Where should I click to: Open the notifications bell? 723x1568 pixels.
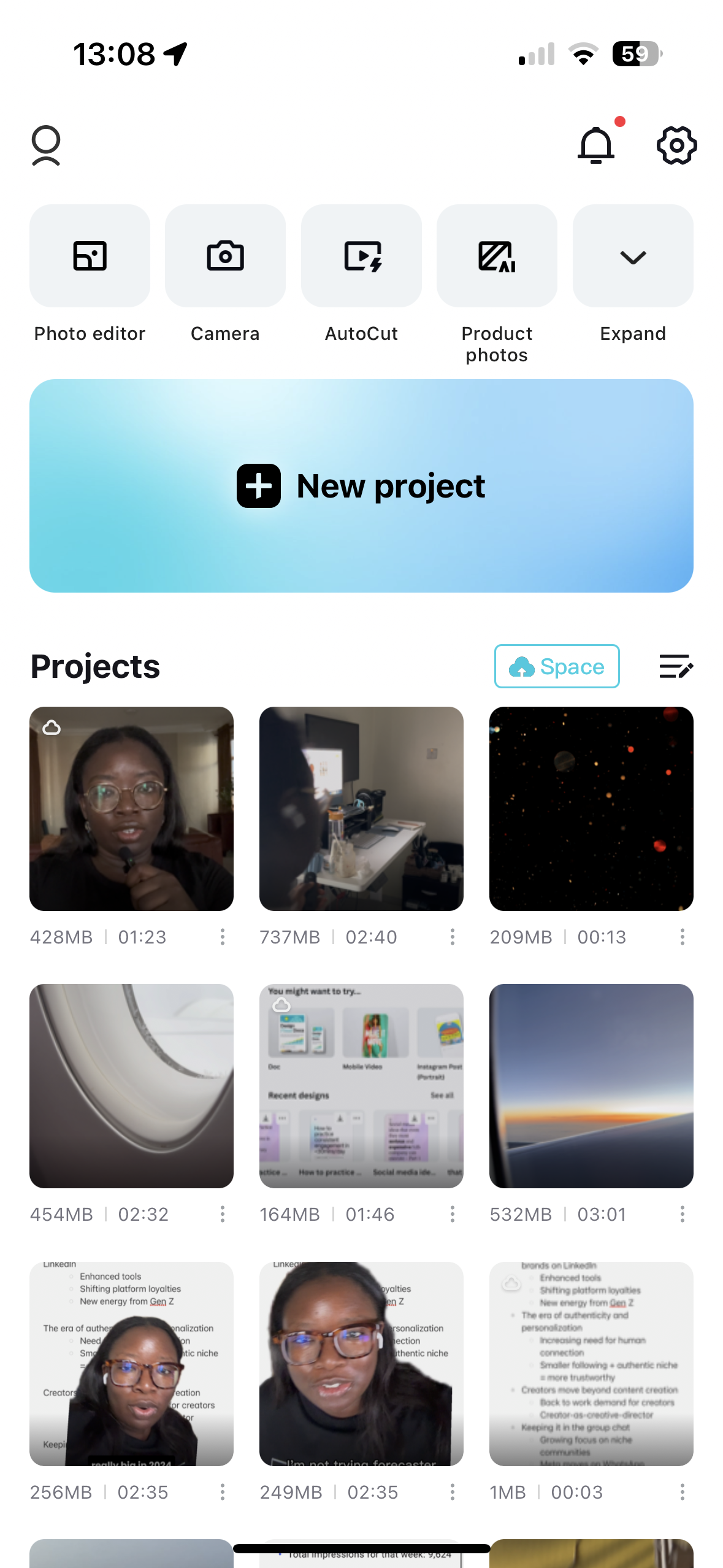pos(596,145)
